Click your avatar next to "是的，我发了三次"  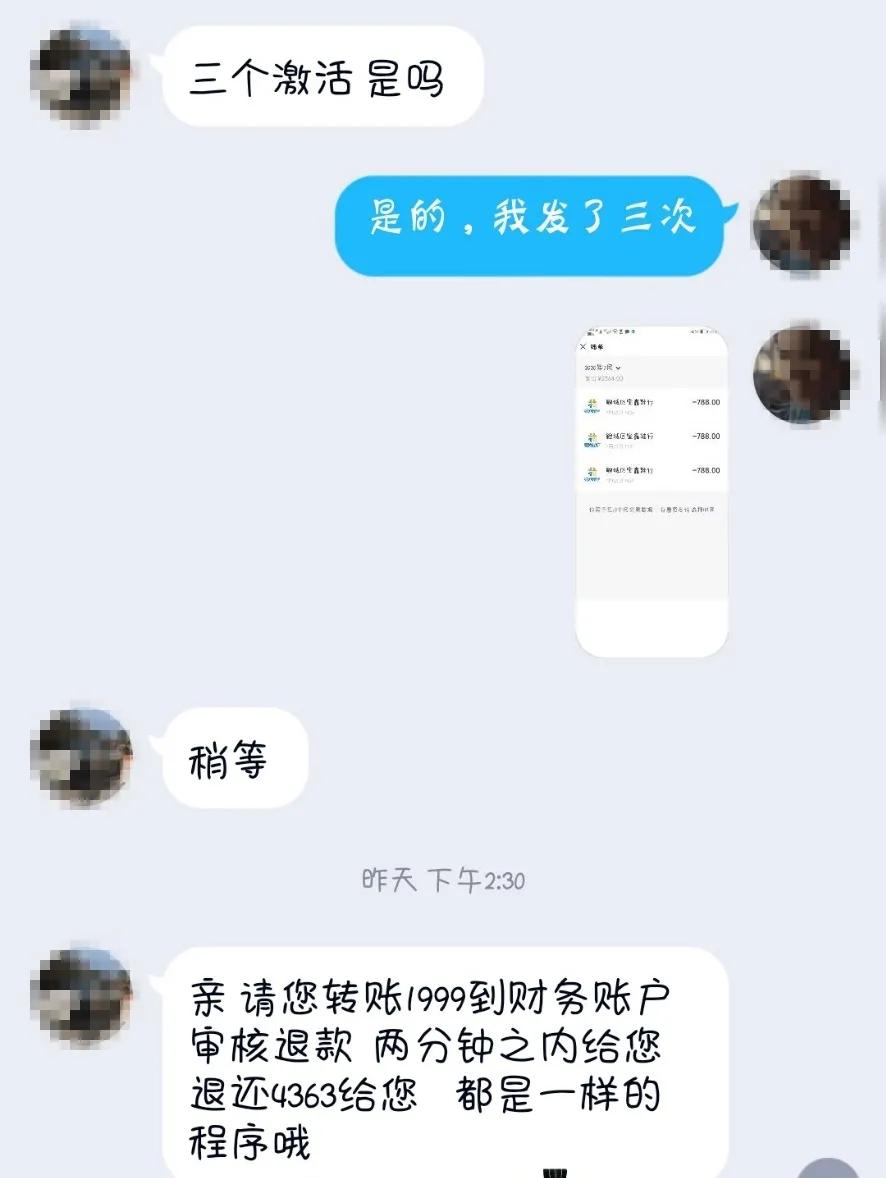[x=806, y=222]
